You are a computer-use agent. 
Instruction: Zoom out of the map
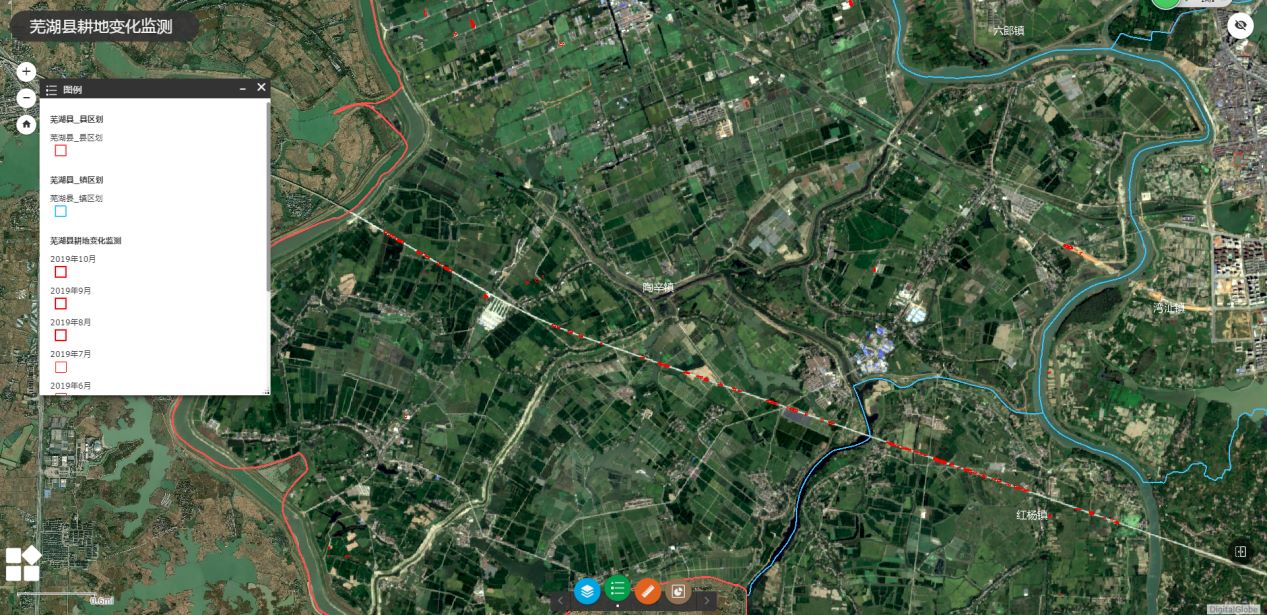coord(26,98)
